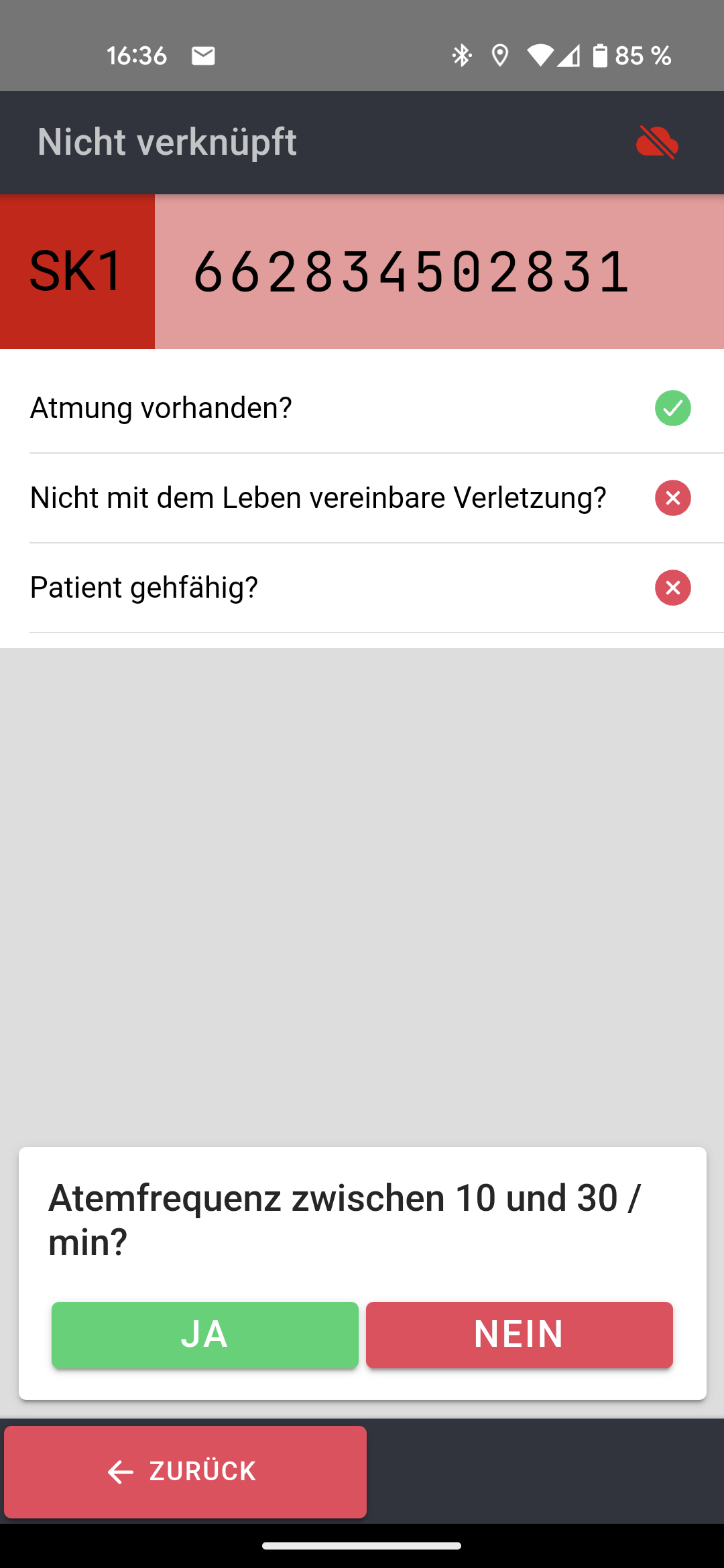Answer JA to the Atemfrequenz question
The height and width of the screenshot is (1568, 724).
(204, 1334)
